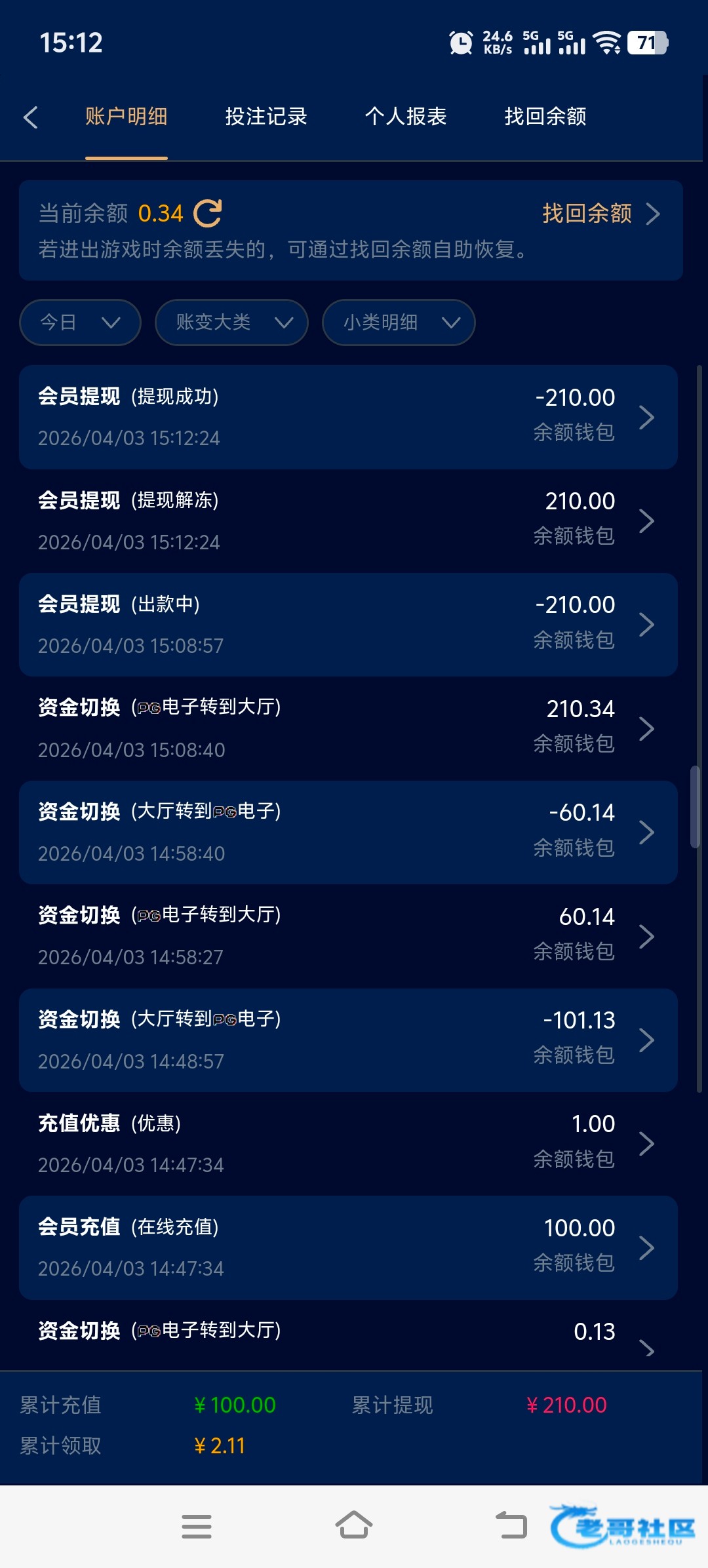This screenshot has width=708, height=1568.
Task: Open the system recent apps menu
Action: [197, 1525]
